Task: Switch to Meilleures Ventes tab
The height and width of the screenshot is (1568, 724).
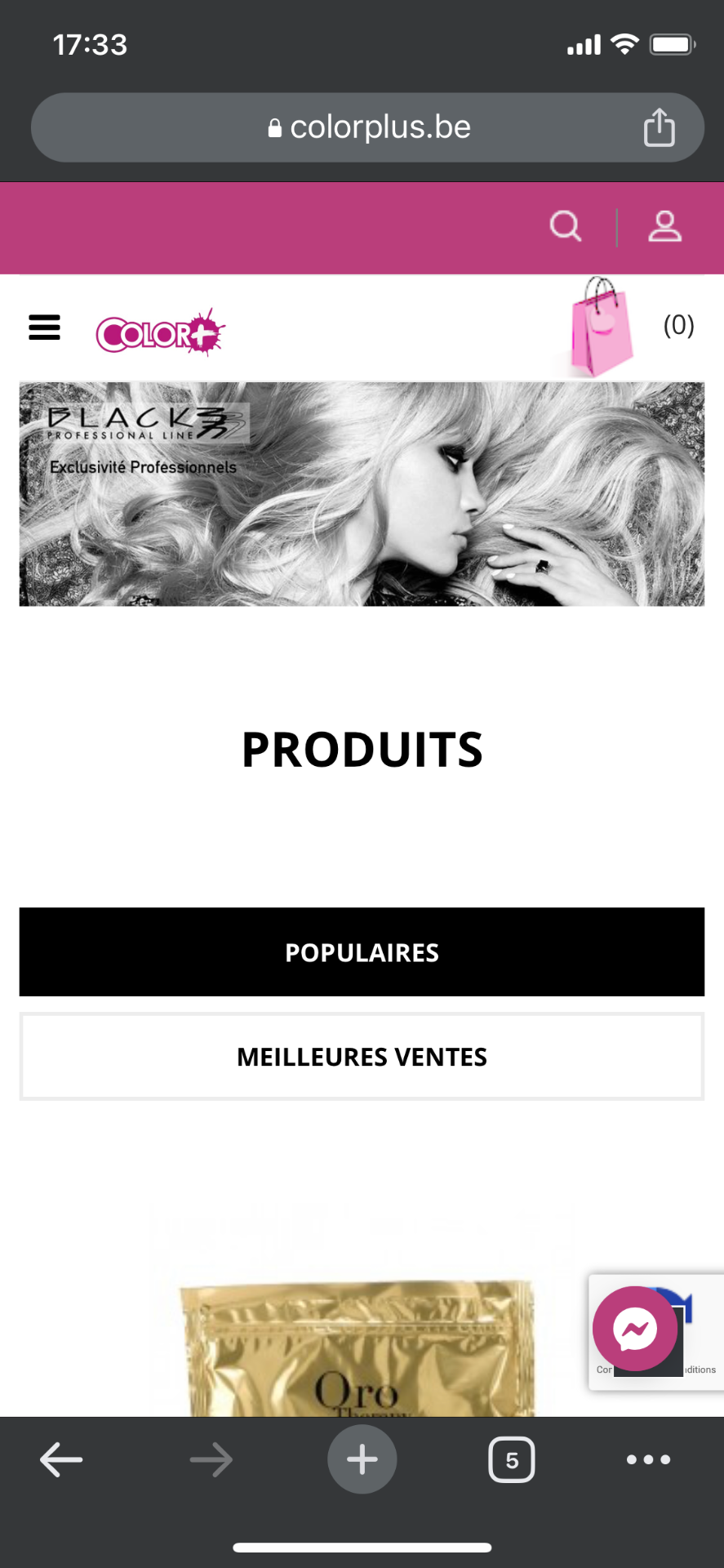Action: (x=362, y=1057)
